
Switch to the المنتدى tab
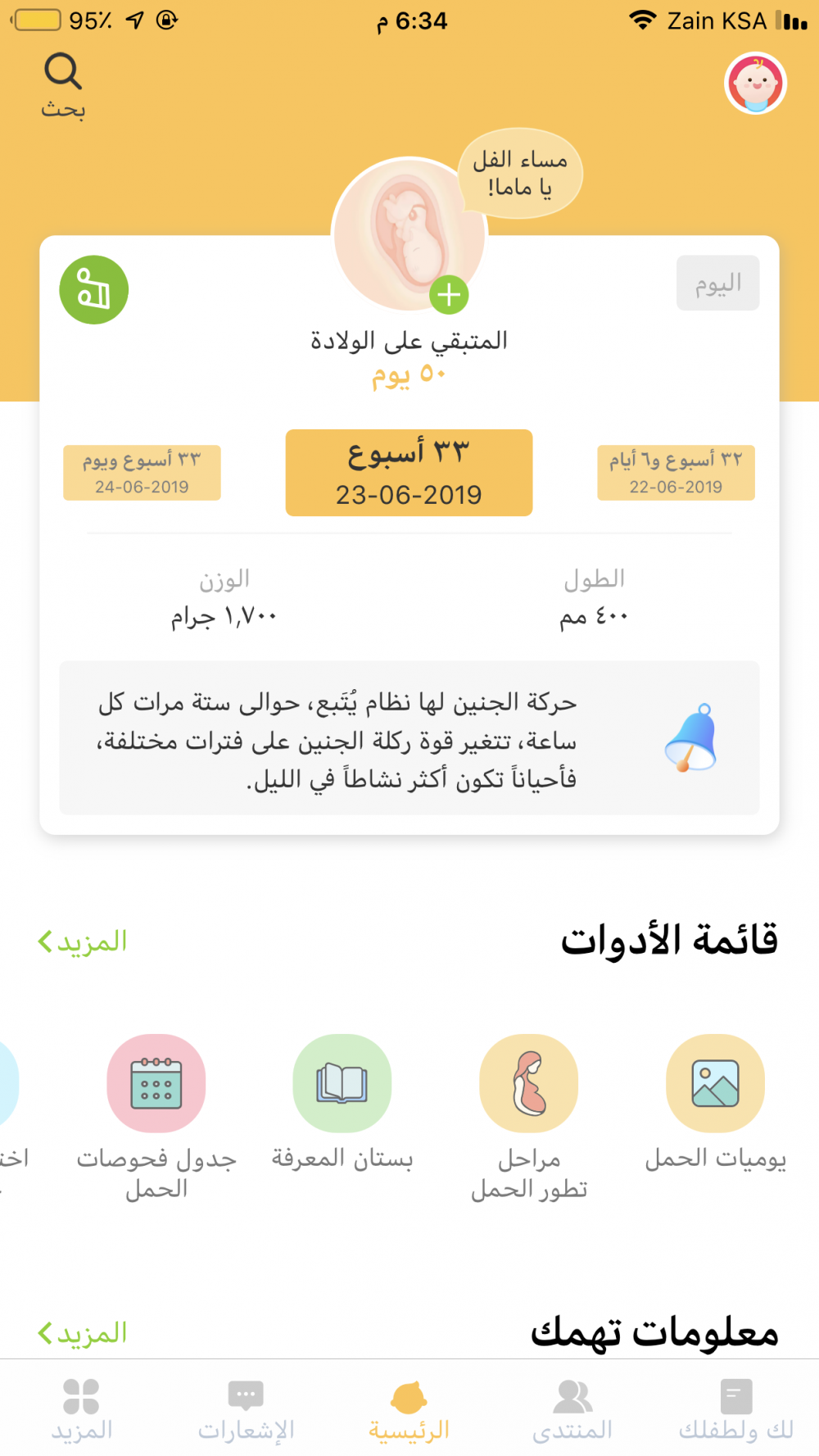[x=572, y=1408]
